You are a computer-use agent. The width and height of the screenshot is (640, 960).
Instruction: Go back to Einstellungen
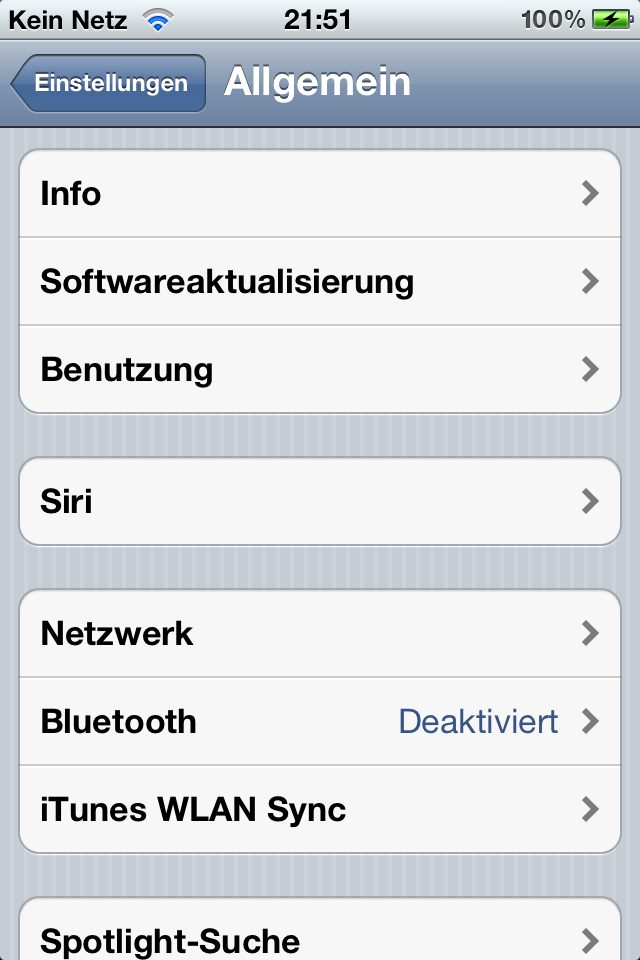pyautogui.click(x=108, y=83)
